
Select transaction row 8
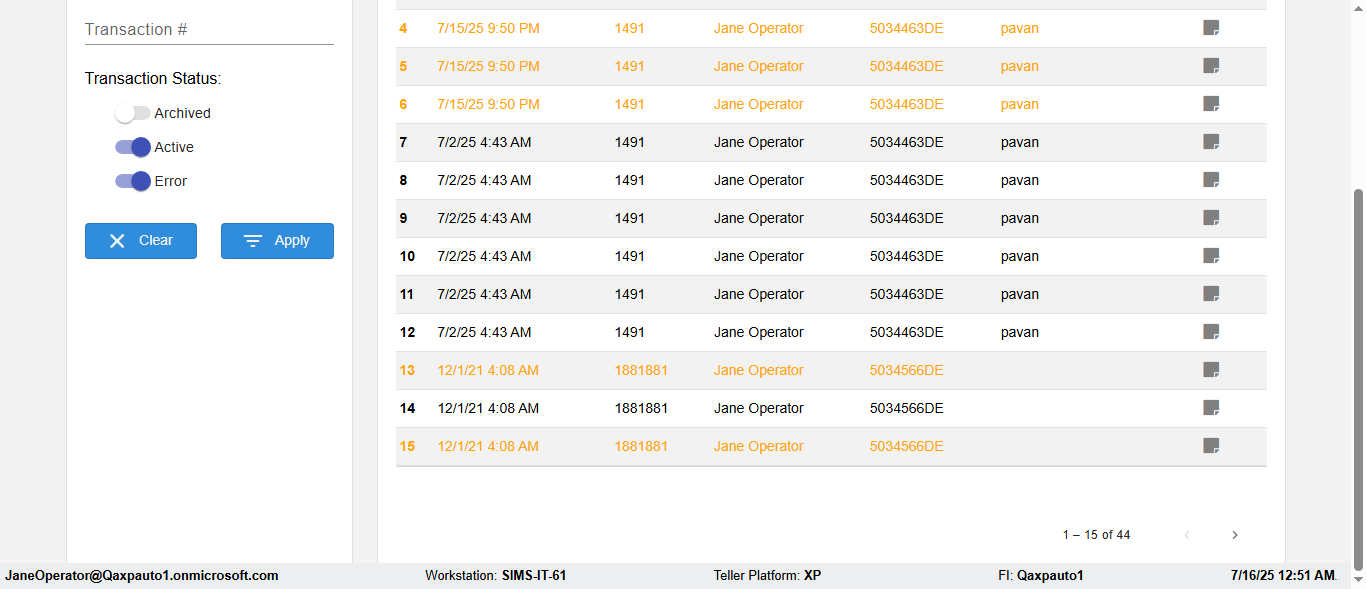tap(760, 181)
